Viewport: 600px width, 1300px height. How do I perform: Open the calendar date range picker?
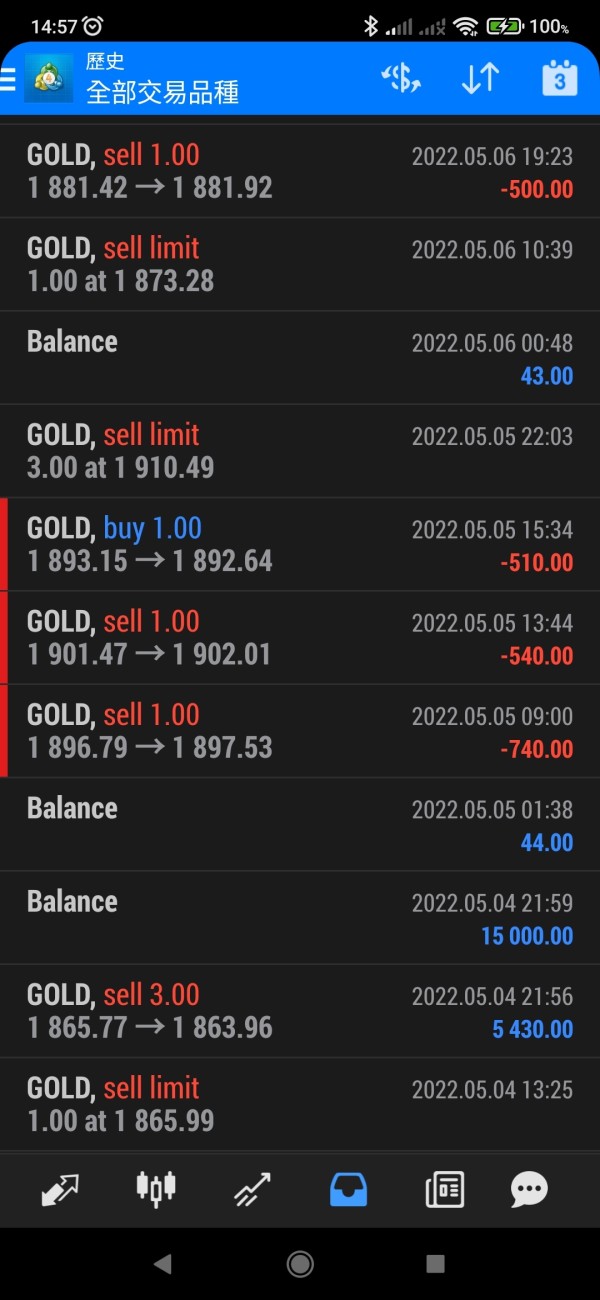tap(560, 79)
